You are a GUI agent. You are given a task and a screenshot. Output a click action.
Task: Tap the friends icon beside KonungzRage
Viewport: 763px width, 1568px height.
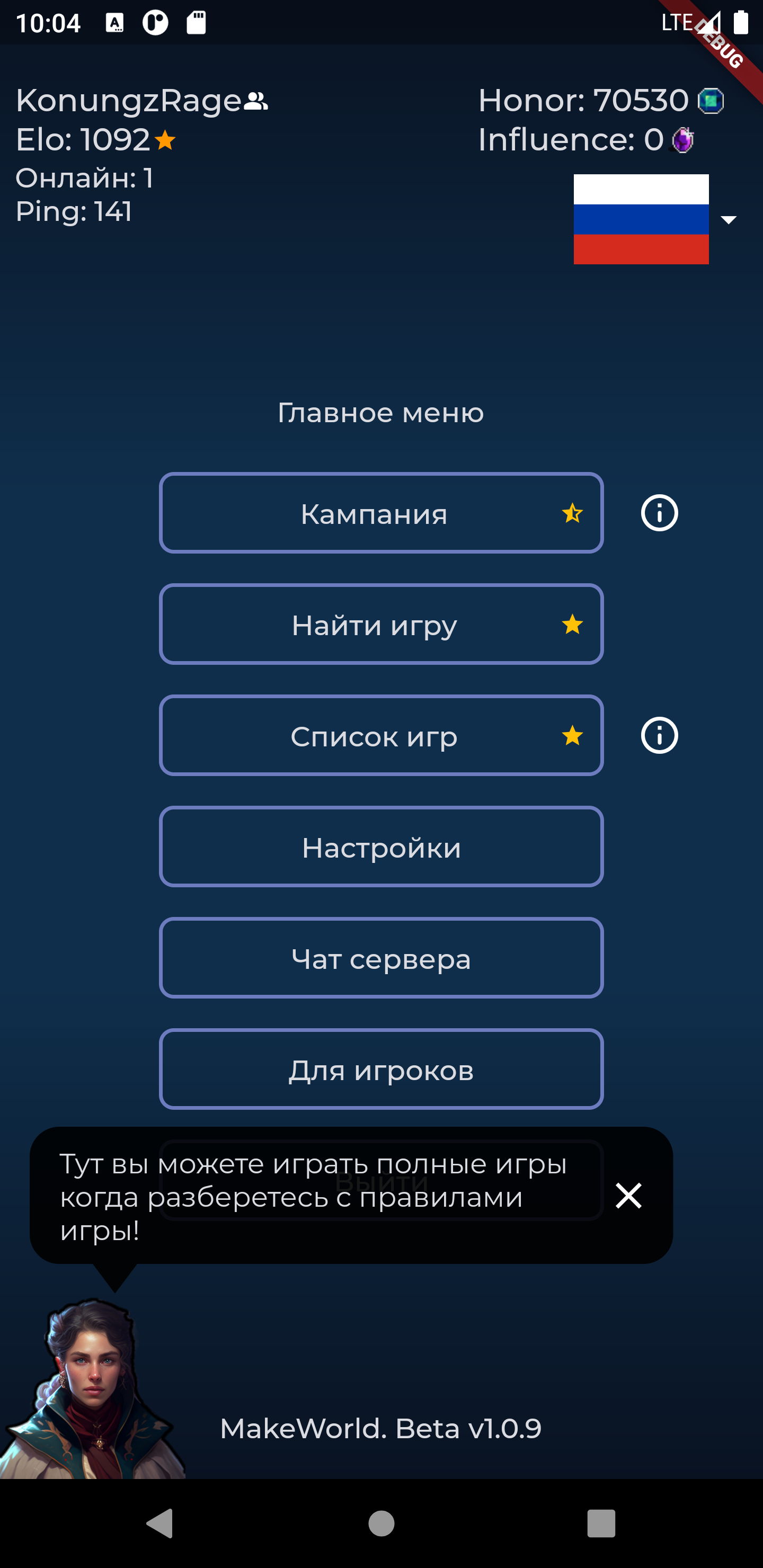[256, 101]
